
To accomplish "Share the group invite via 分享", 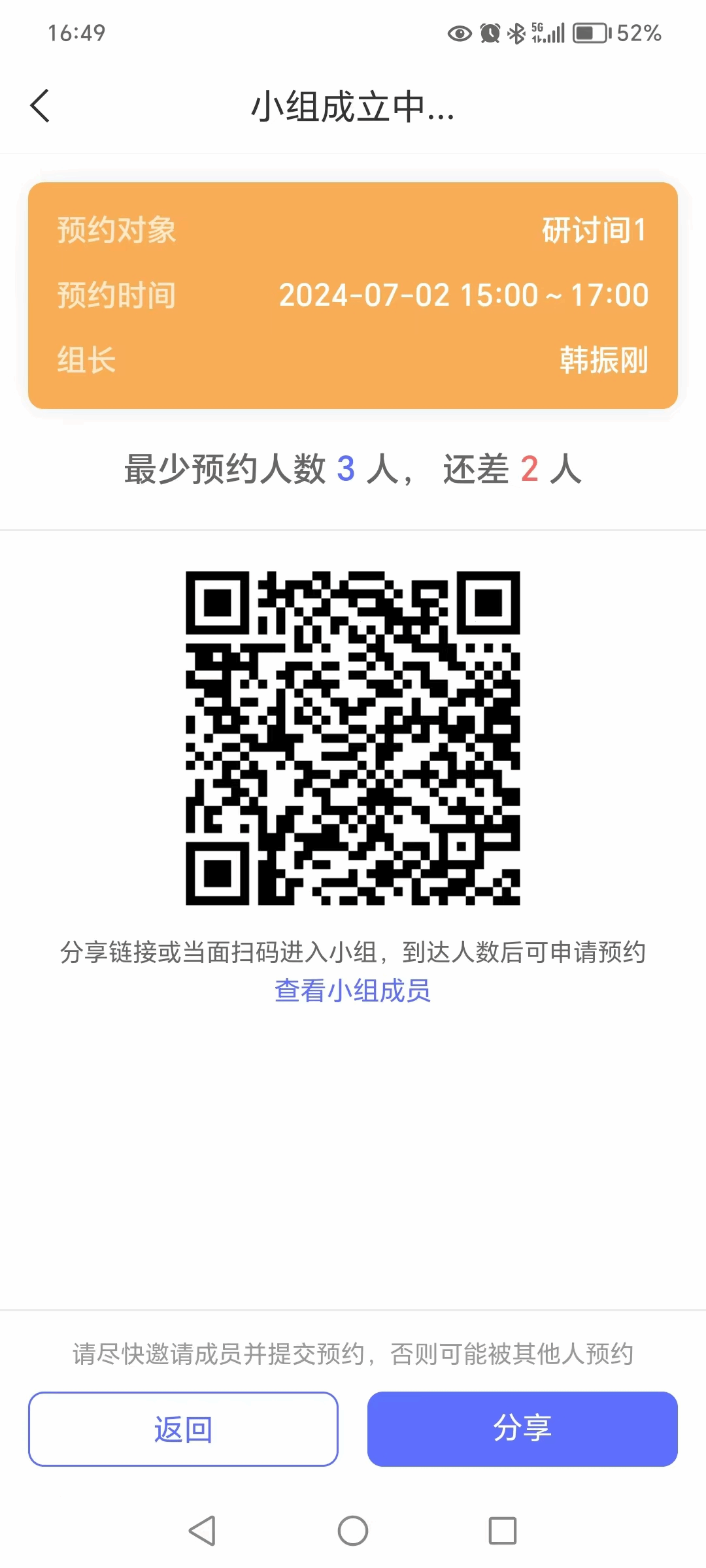I will 522,1429.
